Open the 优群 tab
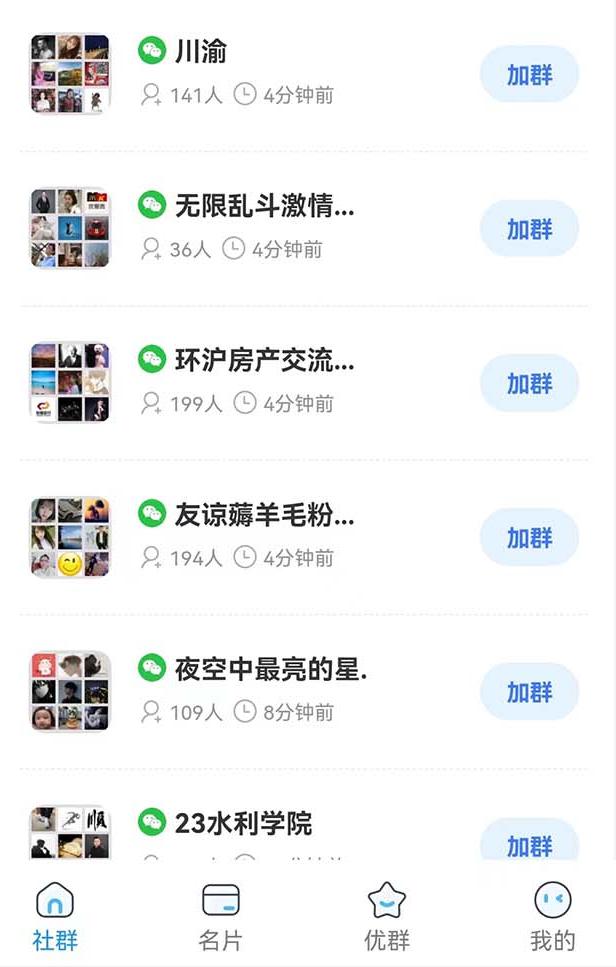The image size is (616, 967). (386, 917)
